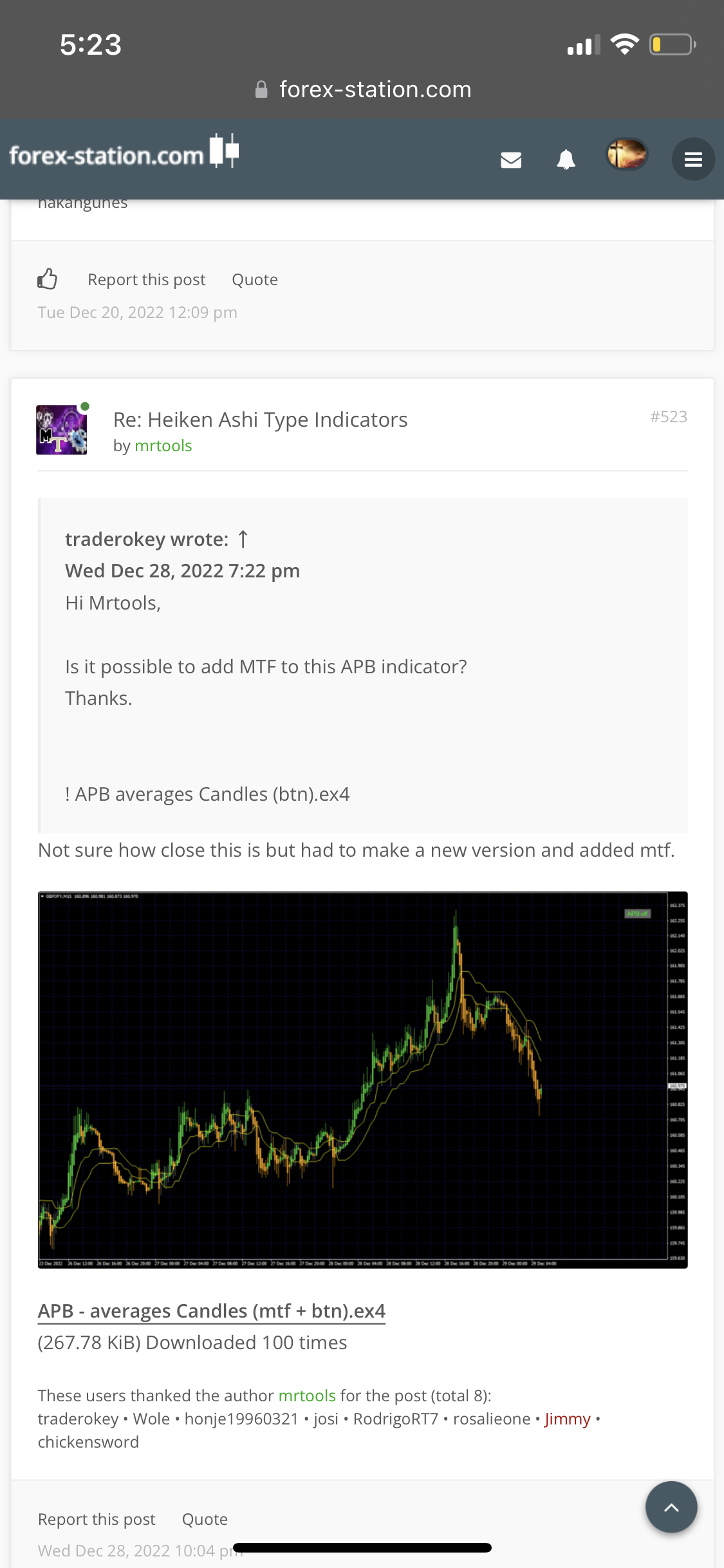
Task: Go to forex-station.com home via logo
Action: 124,154
